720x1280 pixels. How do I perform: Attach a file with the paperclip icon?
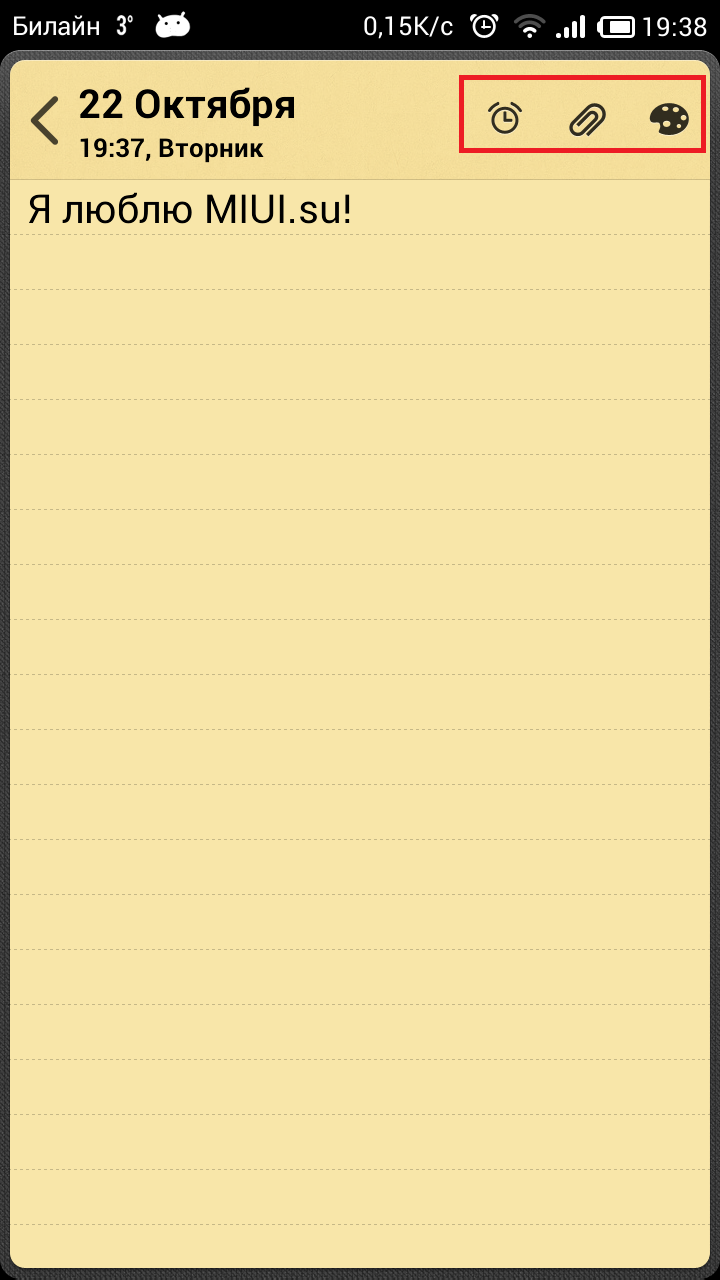click(x=587, y=119)
